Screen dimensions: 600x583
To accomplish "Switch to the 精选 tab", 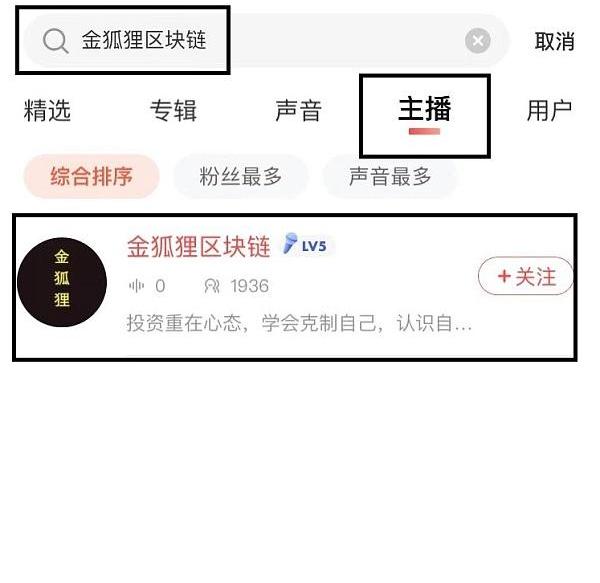I will 47,110.
